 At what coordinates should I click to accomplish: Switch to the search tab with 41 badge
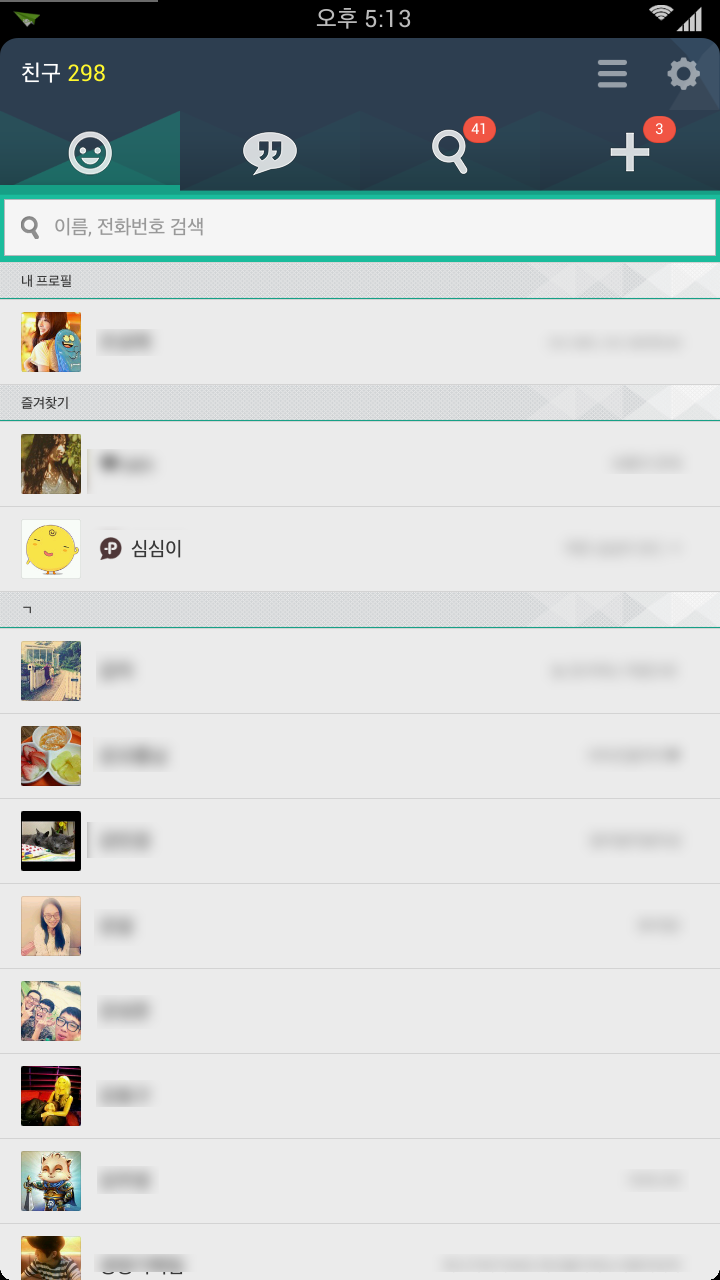point(450,153)
